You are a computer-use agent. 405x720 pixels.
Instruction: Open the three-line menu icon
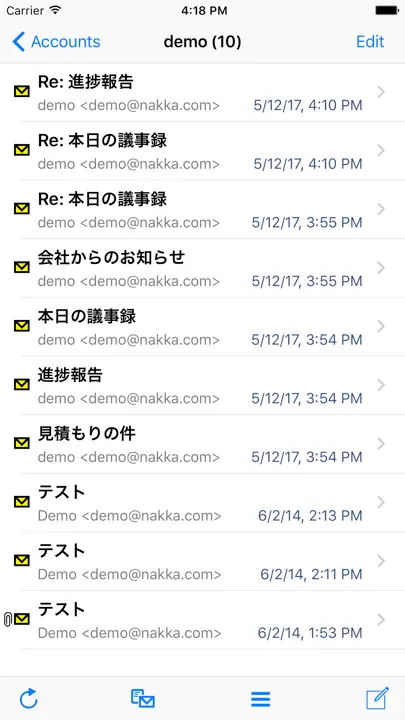260,699
